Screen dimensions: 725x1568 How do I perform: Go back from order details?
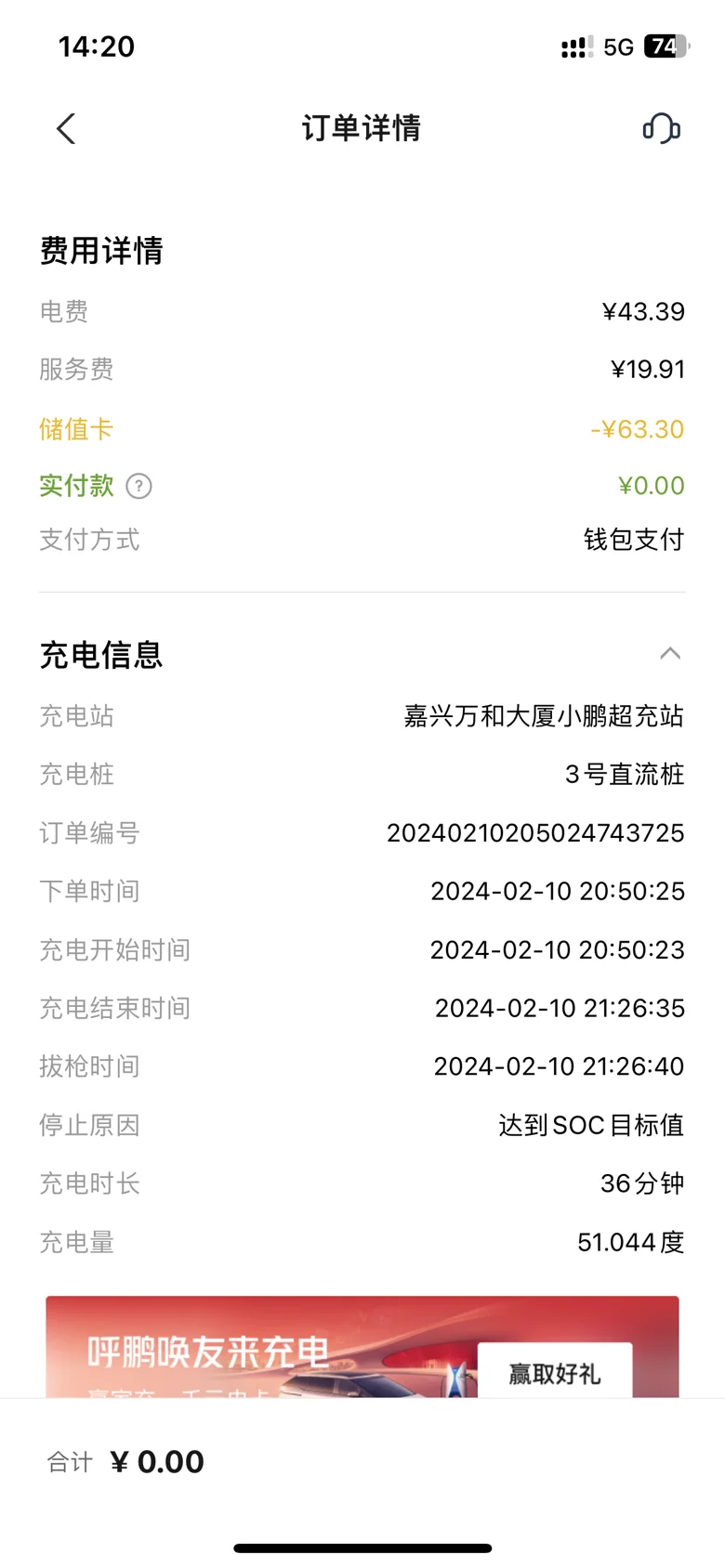66,128
